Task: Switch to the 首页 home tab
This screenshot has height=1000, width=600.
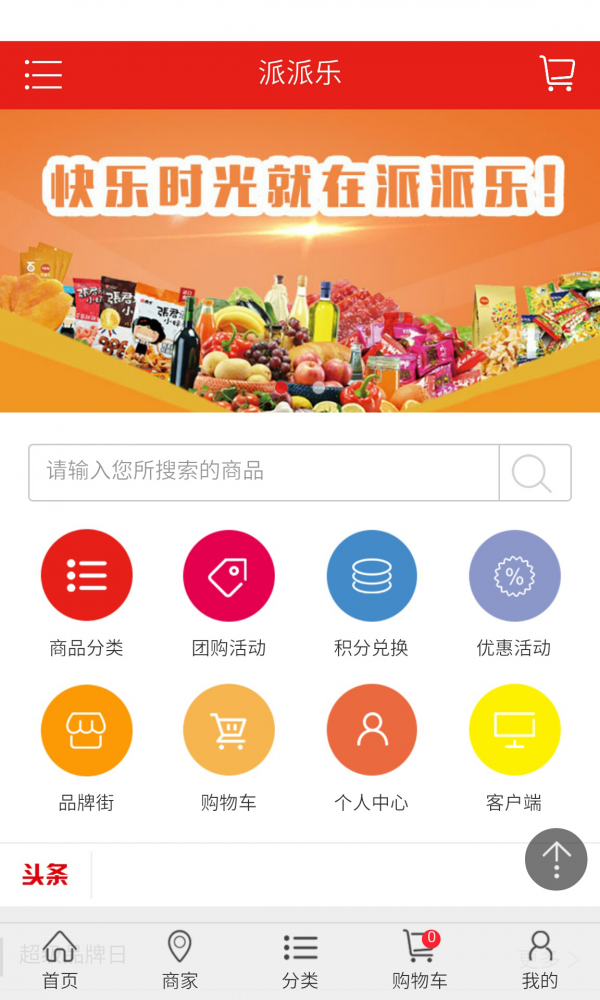Action: point(60,960)
